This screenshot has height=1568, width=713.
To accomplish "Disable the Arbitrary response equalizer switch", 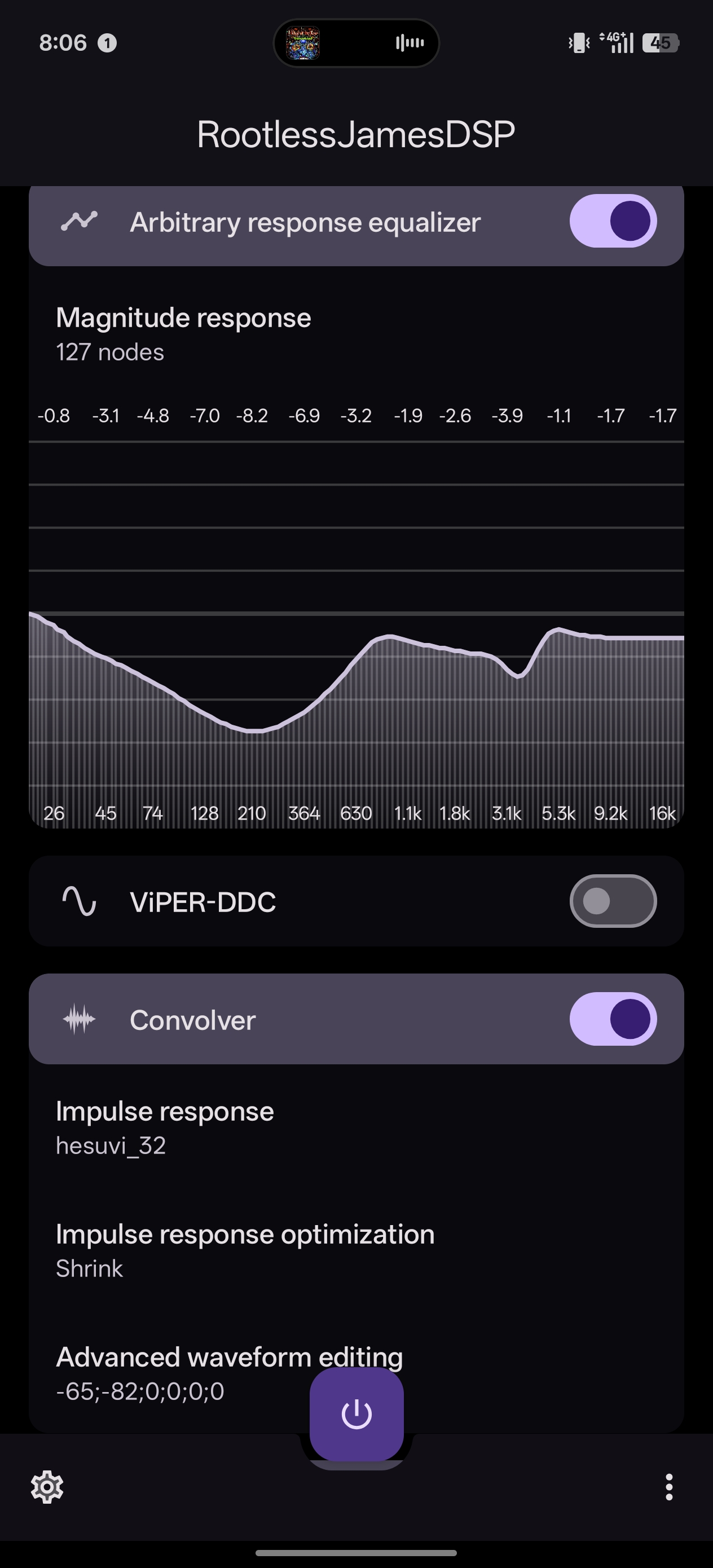I will click(613, 221).
